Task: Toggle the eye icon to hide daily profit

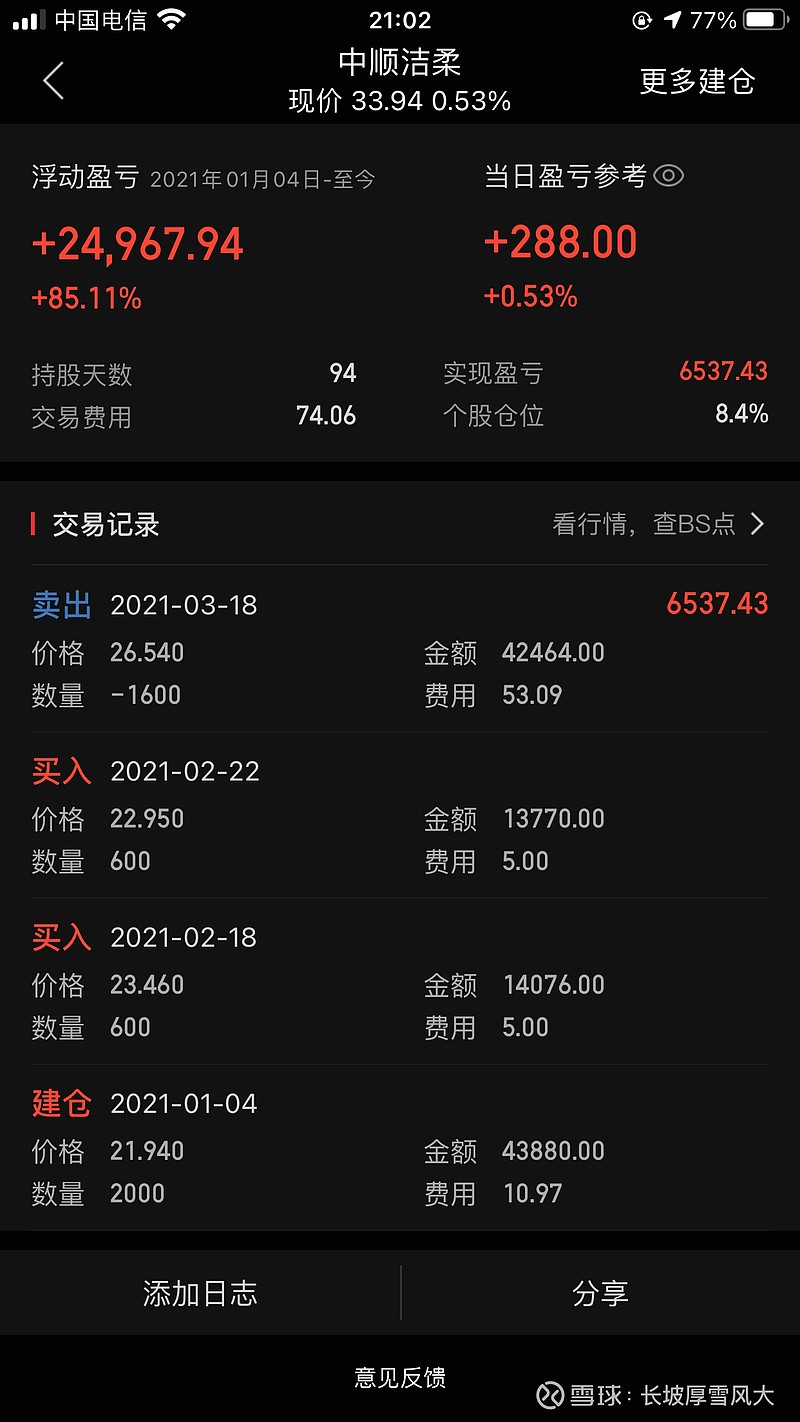Action: pyautogui.click(x=670, y=175)
